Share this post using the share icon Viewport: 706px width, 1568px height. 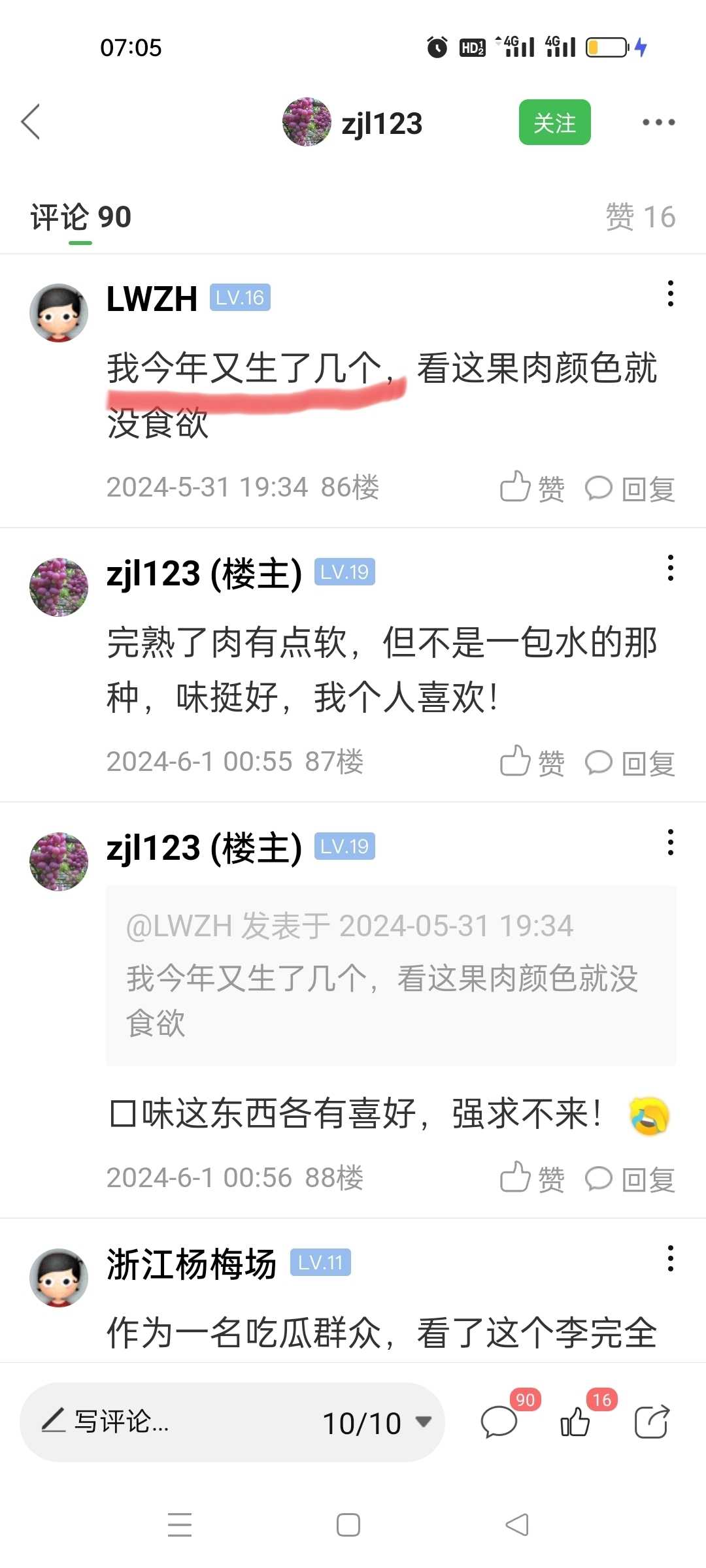[x=652, y=1422]
